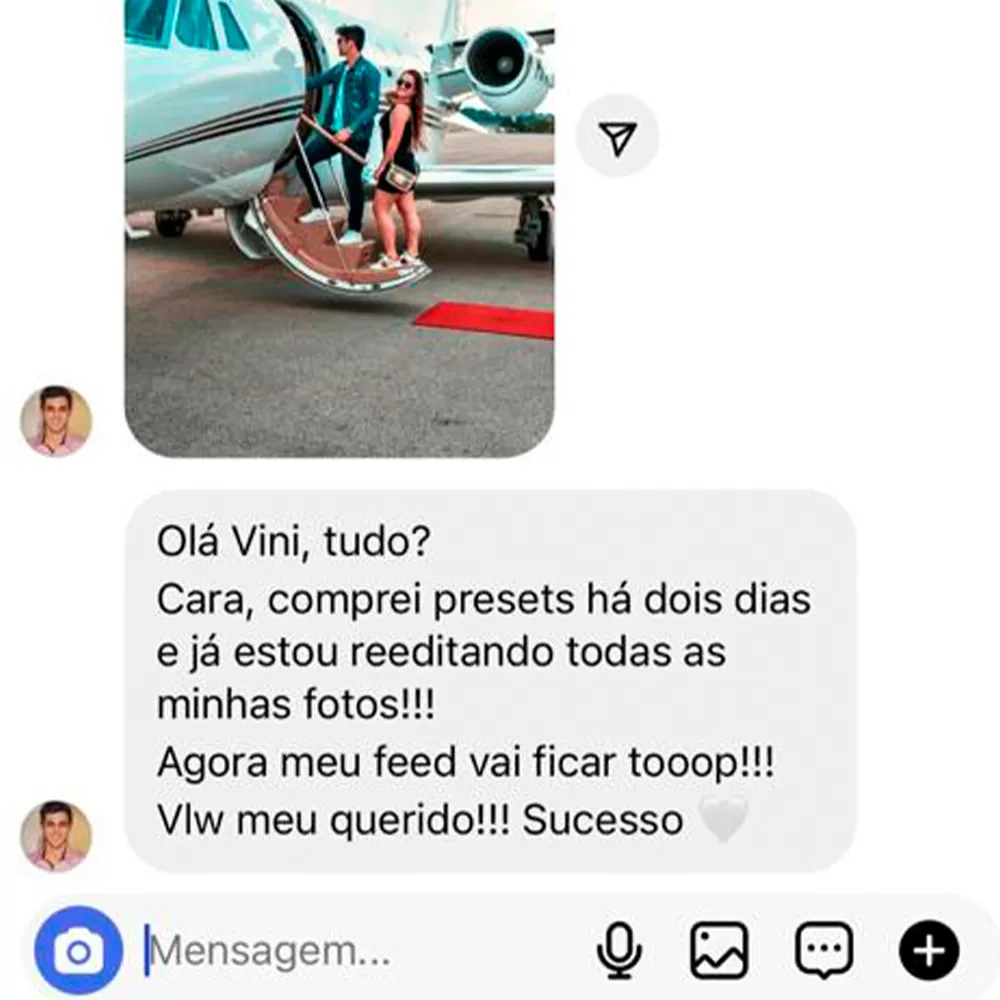Share the airplane photo via the send icon
Screen dimensions: 1000x1000
(x=618, y=137)
